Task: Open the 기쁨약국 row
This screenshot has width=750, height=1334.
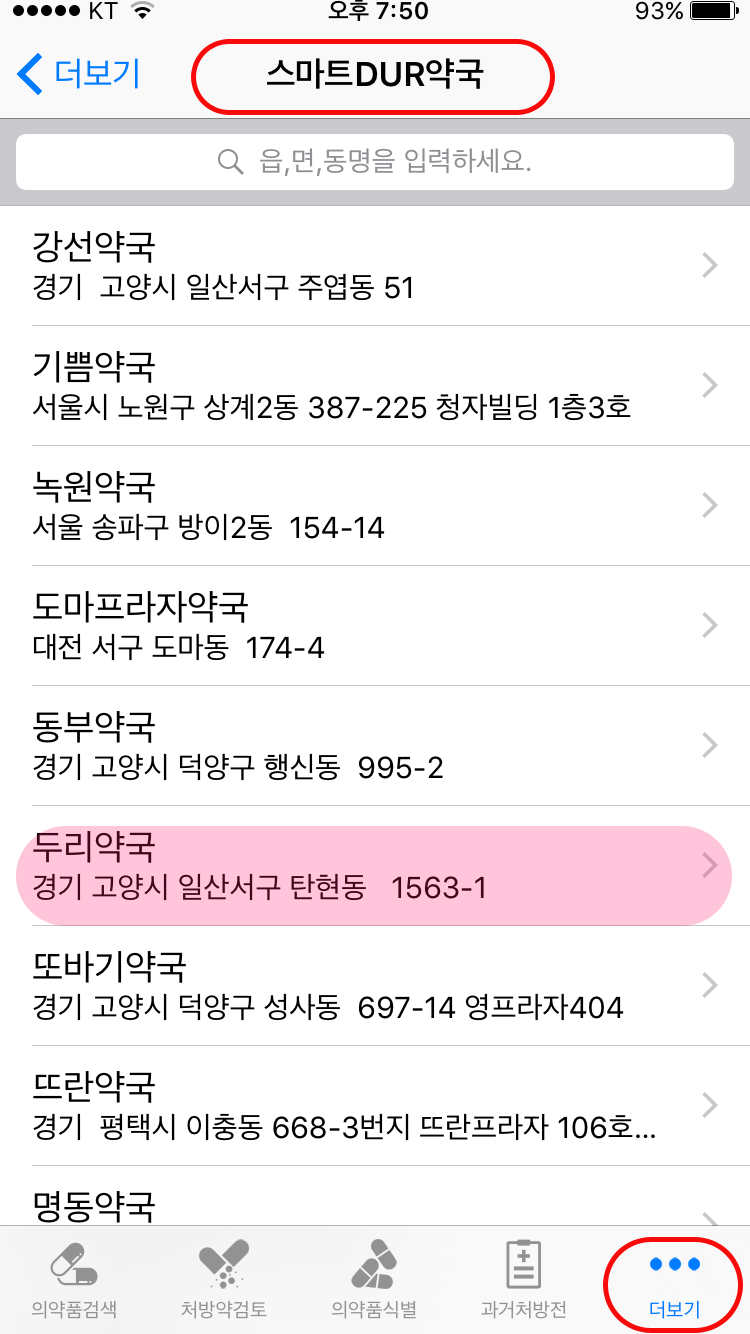Action: click(375, 386)
